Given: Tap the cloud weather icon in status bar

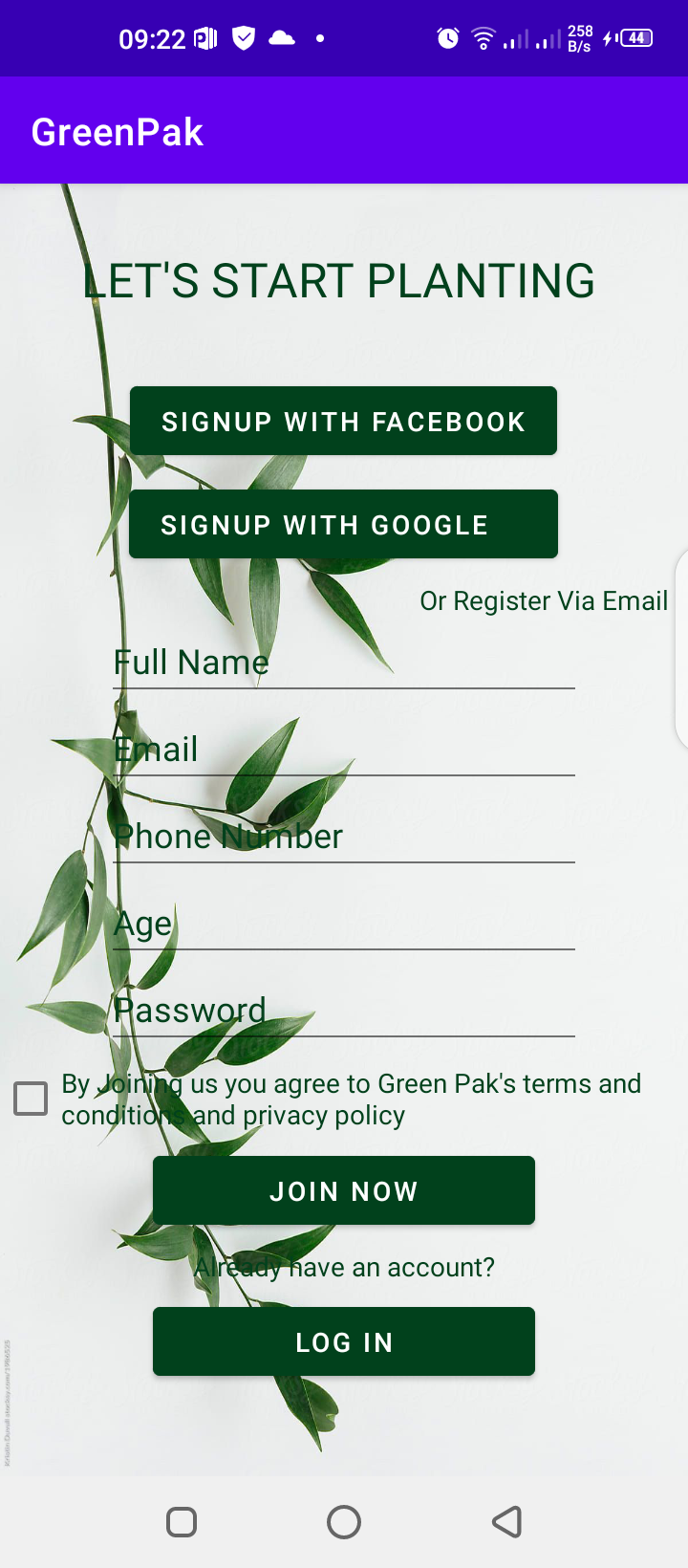Looking at the screenshot, I should coord(284,38).
